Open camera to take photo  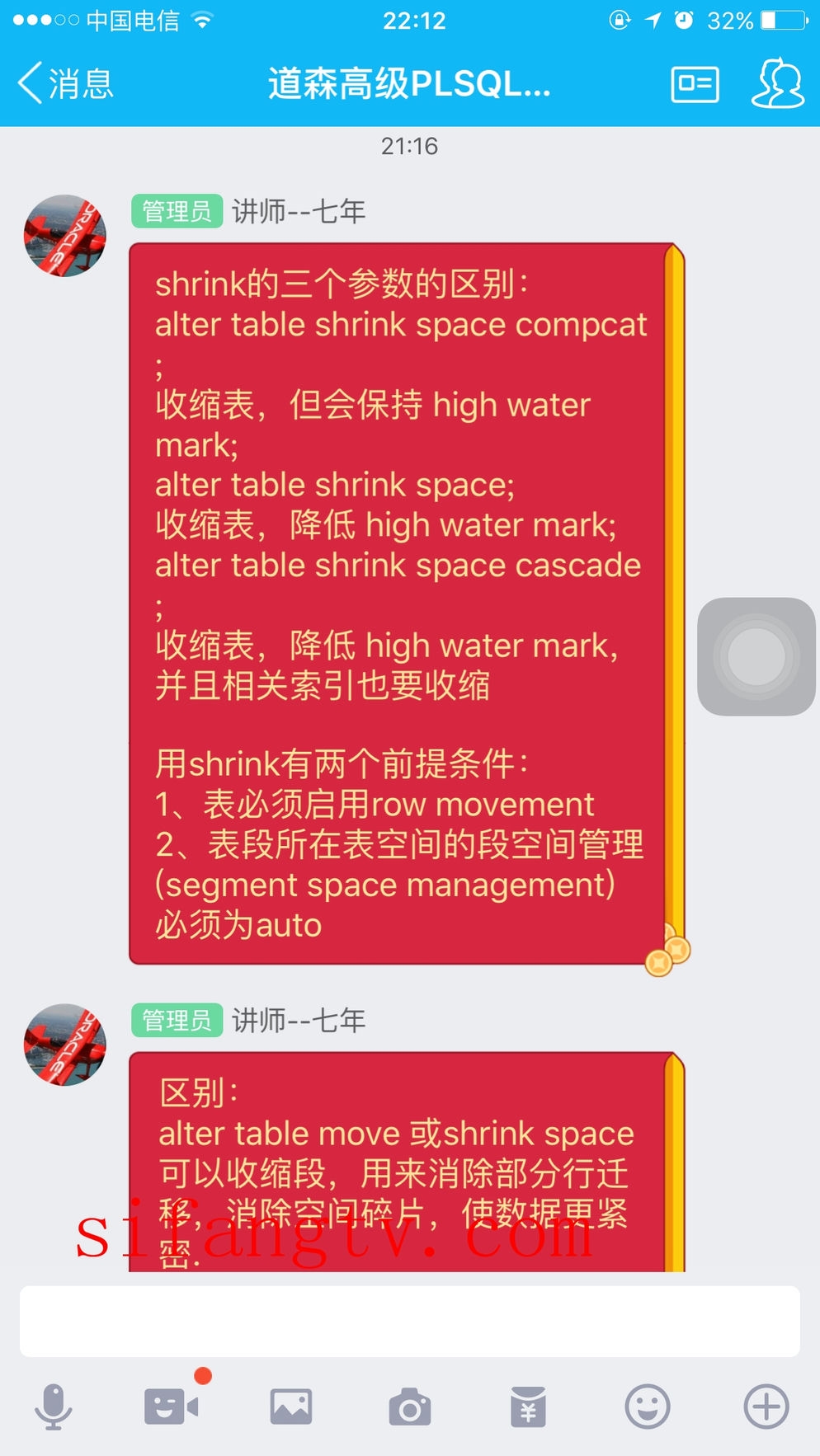coord(410,1407)
